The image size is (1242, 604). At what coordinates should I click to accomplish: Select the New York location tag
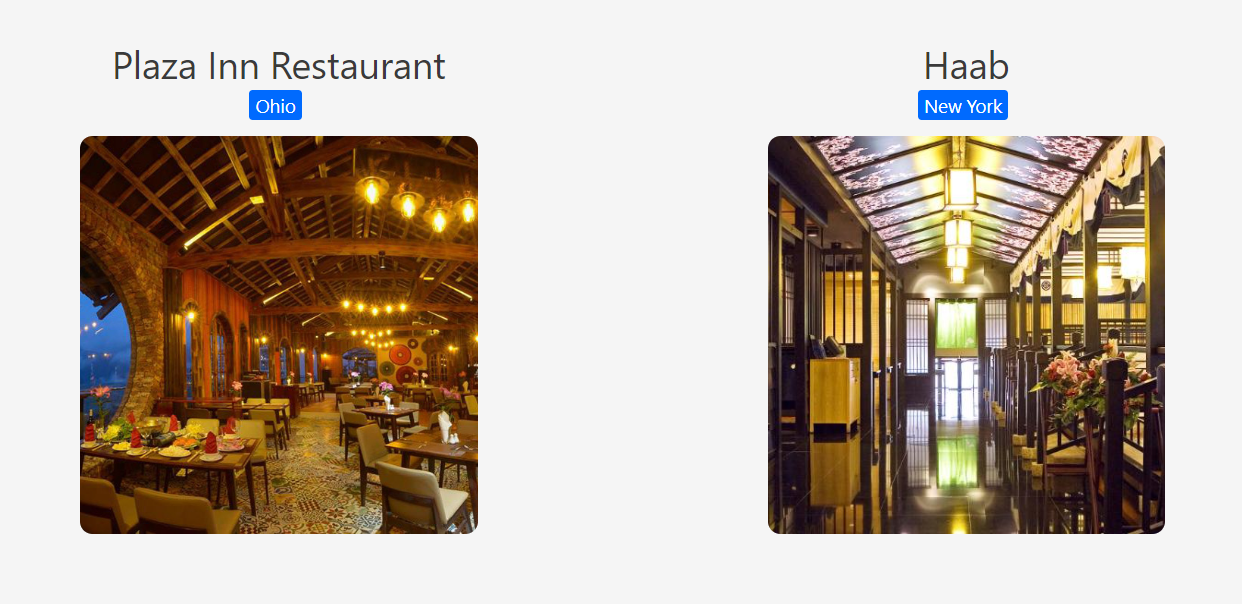[x=963, y=106]
